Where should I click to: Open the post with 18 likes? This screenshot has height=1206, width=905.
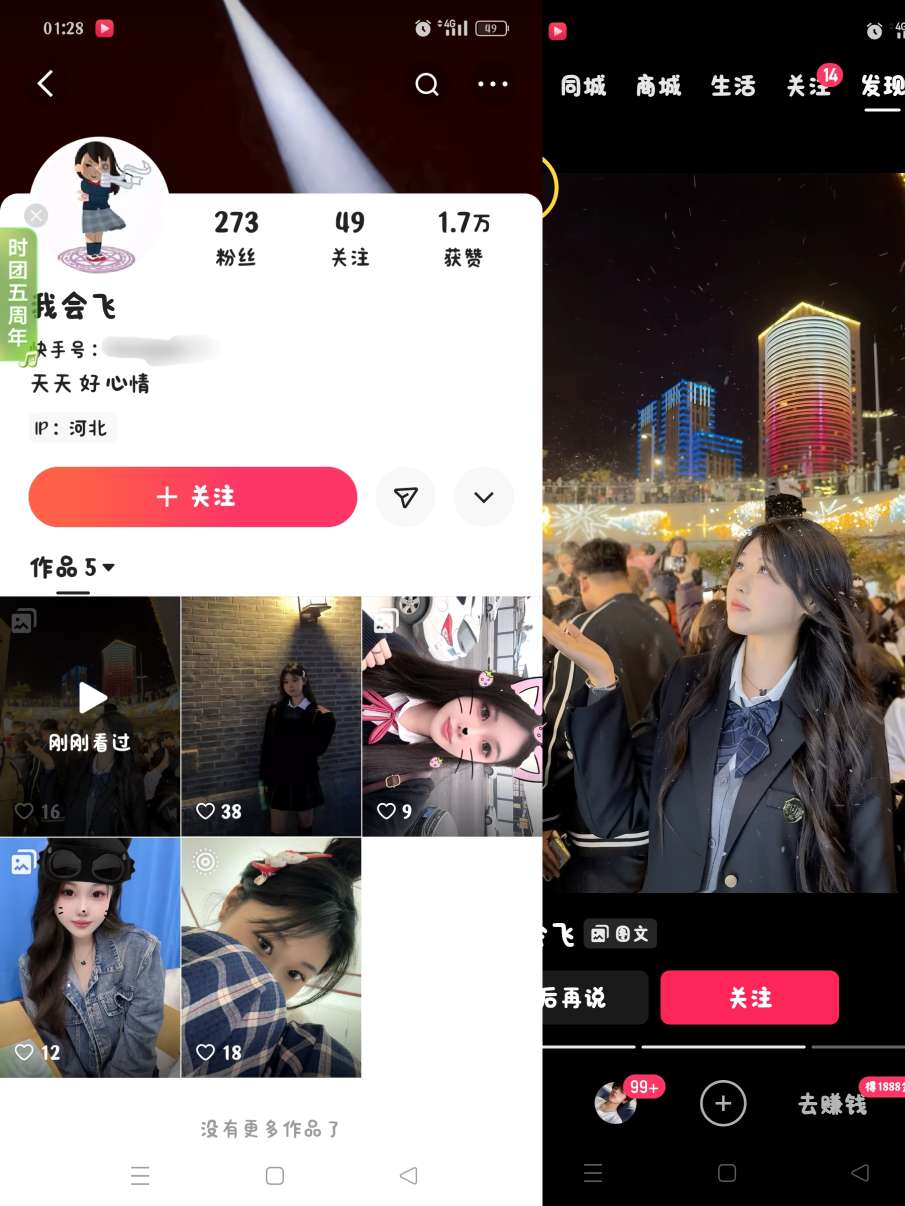[271, 957]
